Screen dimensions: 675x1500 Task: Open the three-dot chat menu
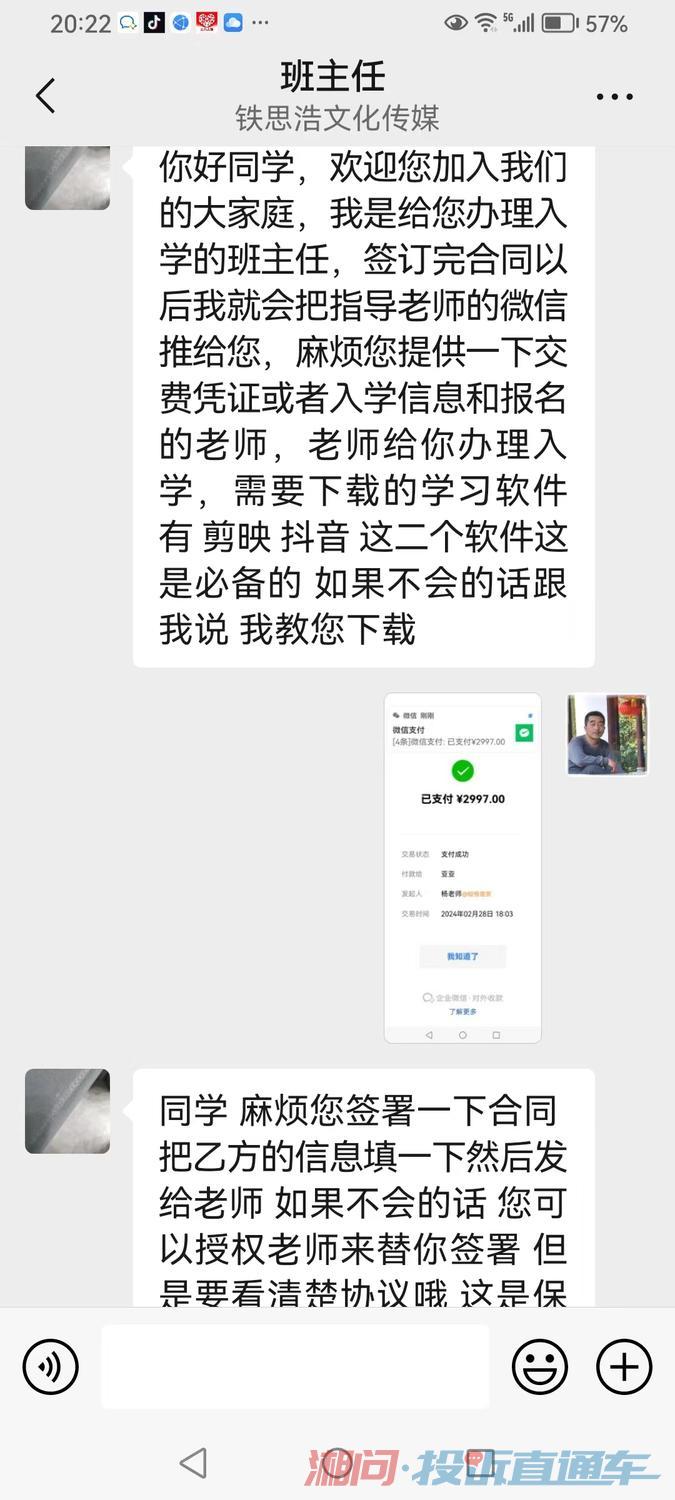tap(614, 97)
